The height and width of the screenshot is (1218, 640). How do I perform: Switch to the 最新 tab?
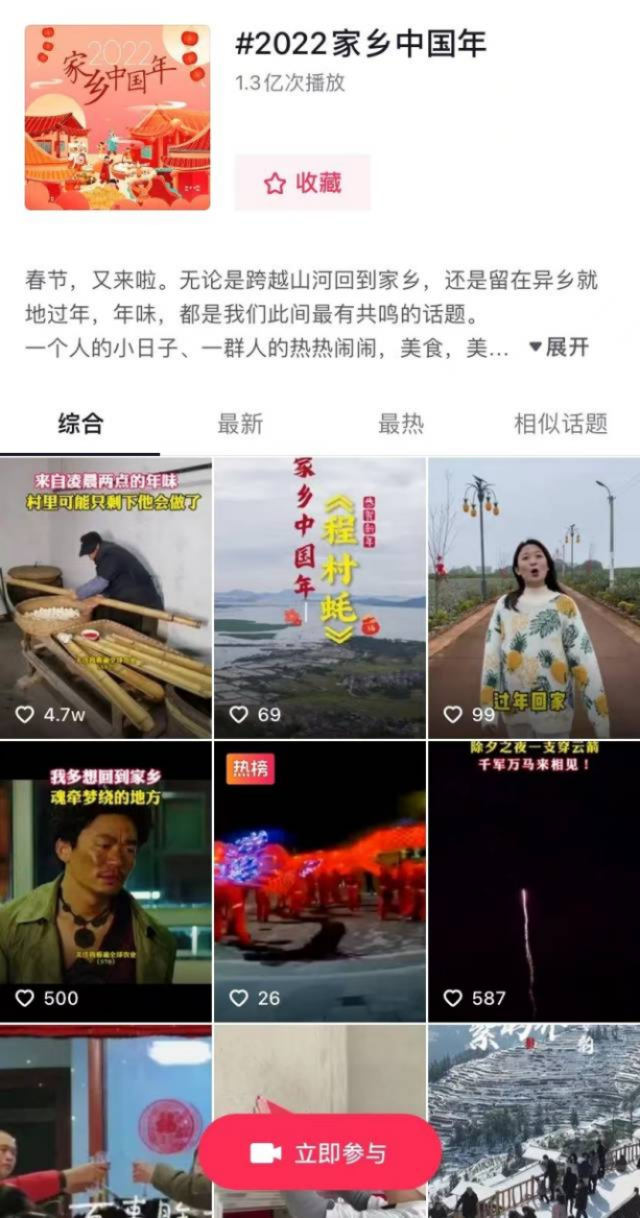coord(240,423)
